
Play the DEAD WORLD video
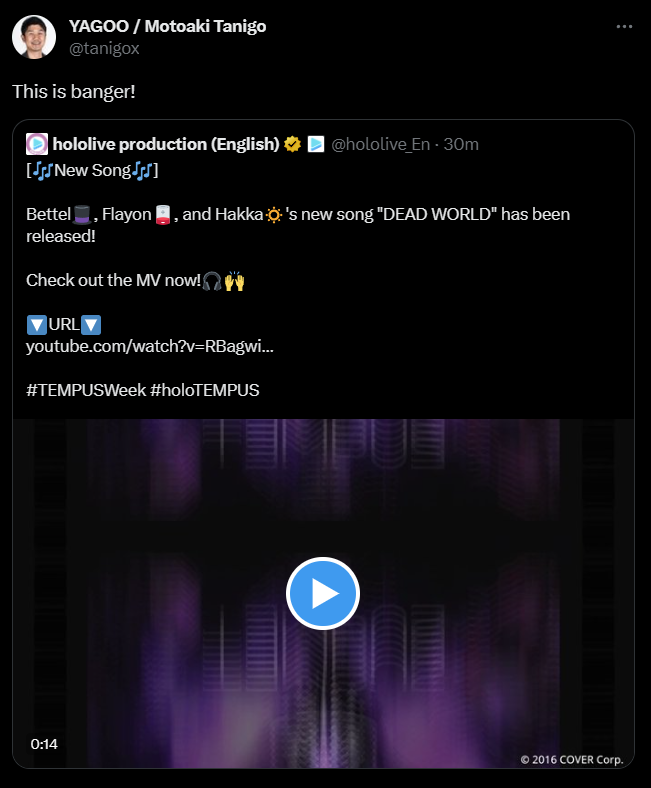click(x=322, y=593)
